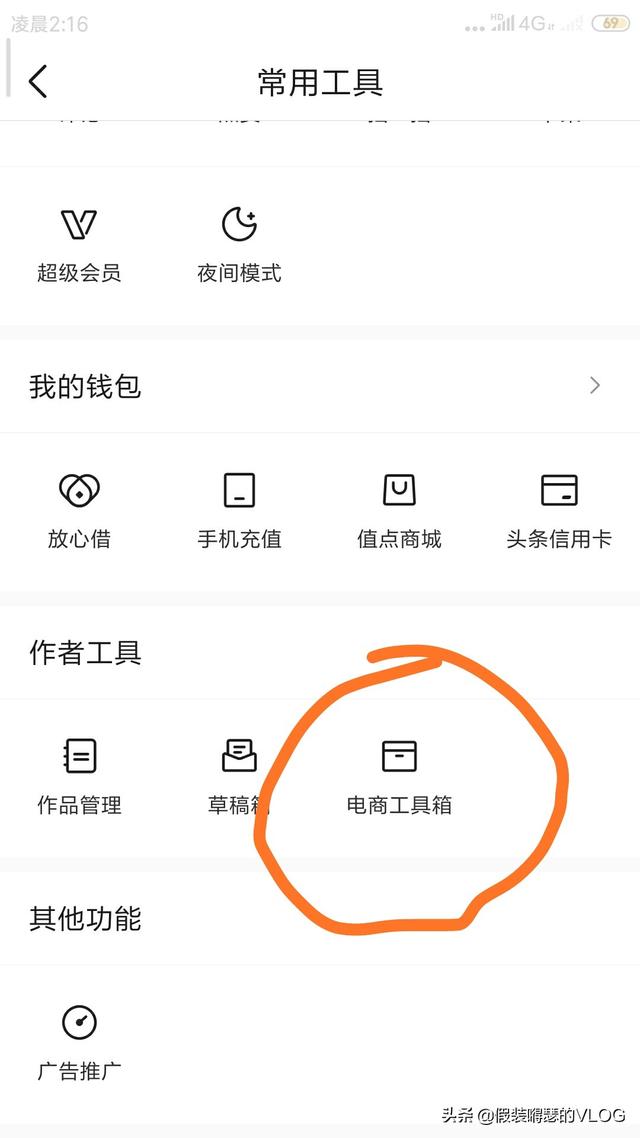Open 手机充值 phone top-up
The image size is (640, 1138).
tap(239, 510)
